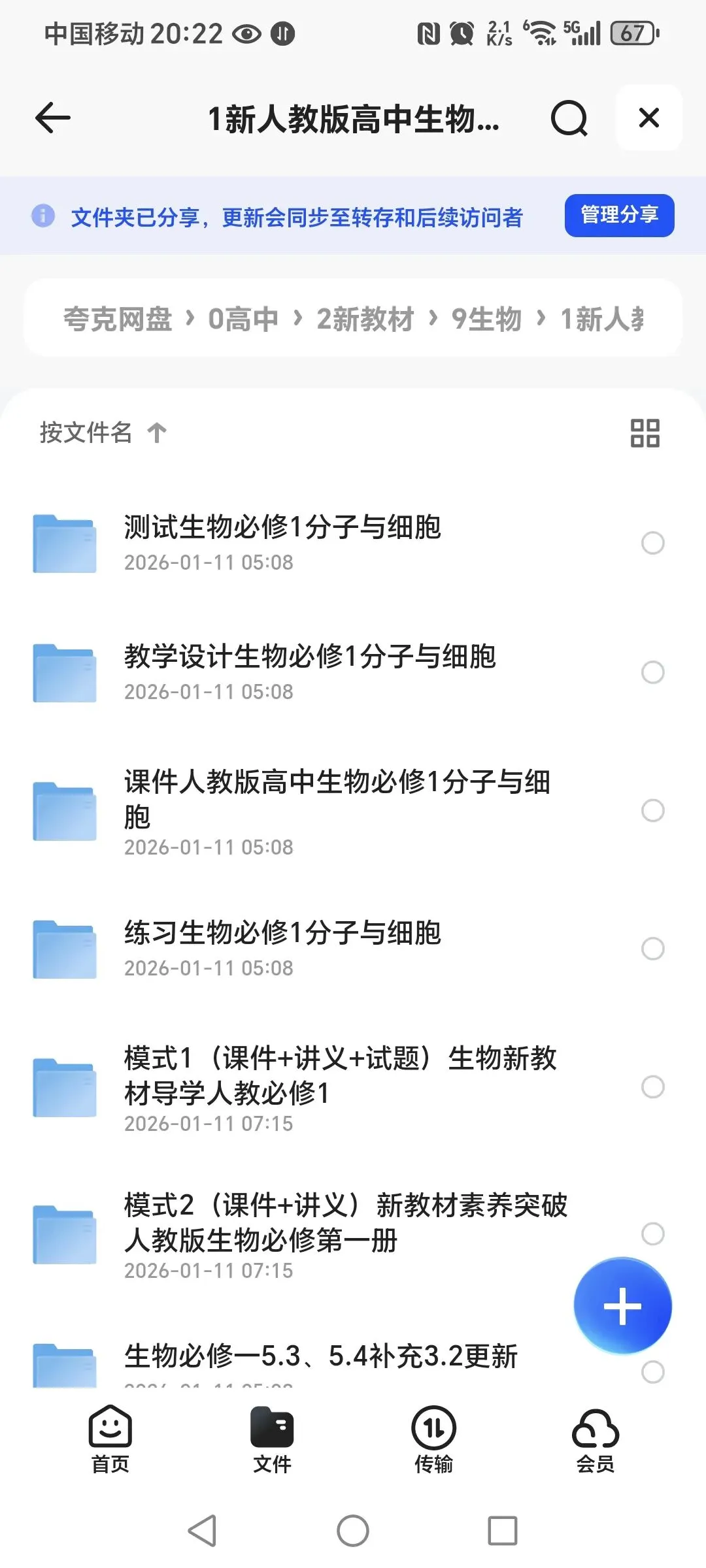Tap the blue plus floating button
The width and height of the screenshot is (706, 1568).
tap(622, 1307)
